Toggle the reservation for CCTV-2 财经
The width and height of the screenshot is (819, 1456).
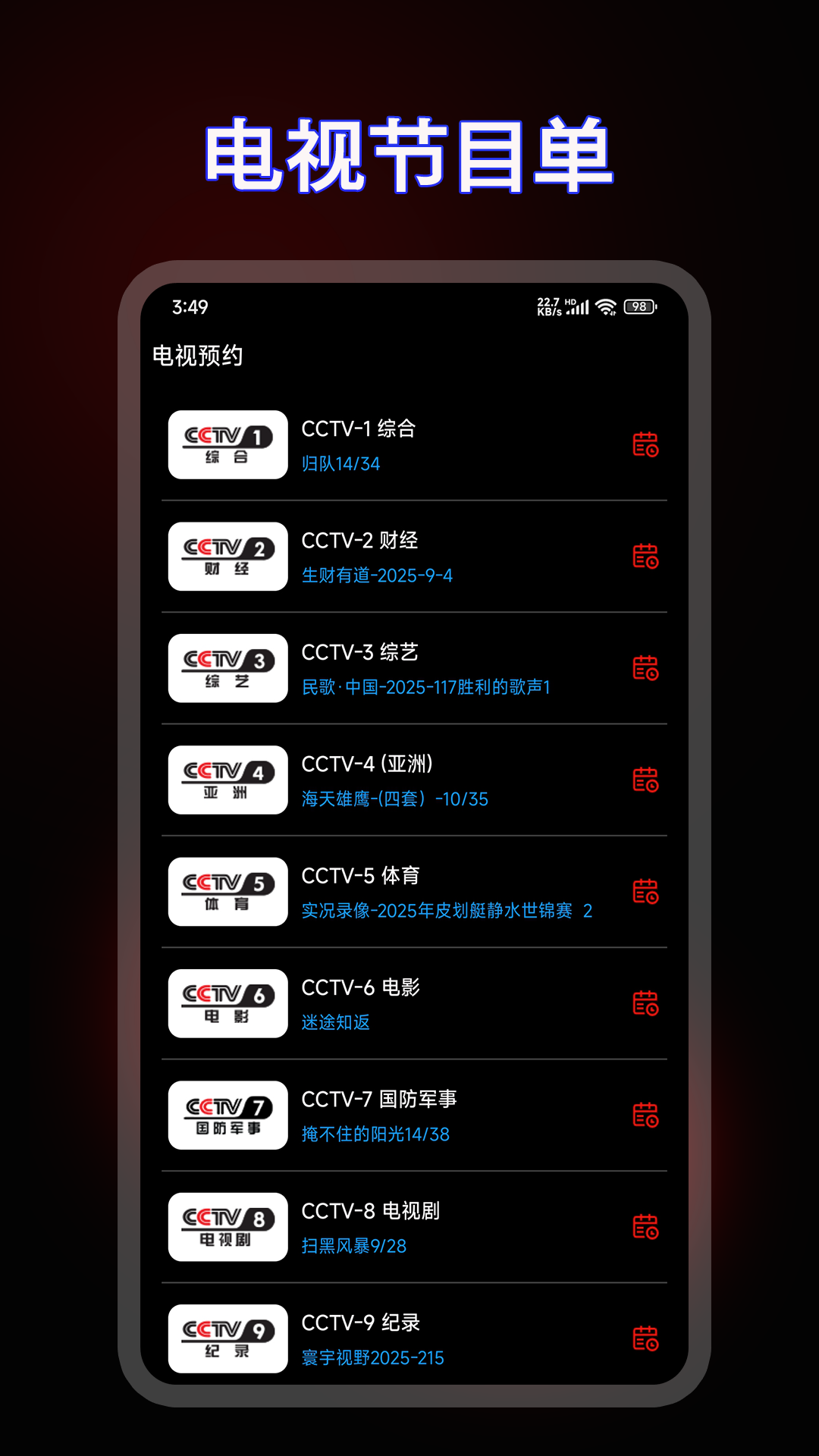(x=645, y=557)
